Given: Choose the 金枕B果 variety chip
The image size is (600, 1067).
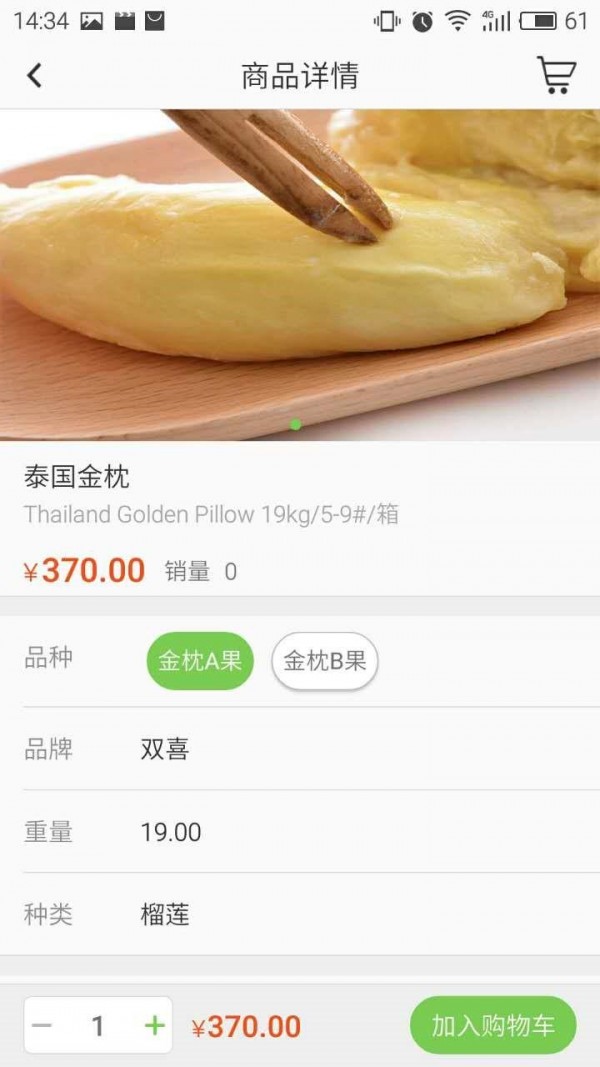Looking at the screenshot, I should [325, 661].
